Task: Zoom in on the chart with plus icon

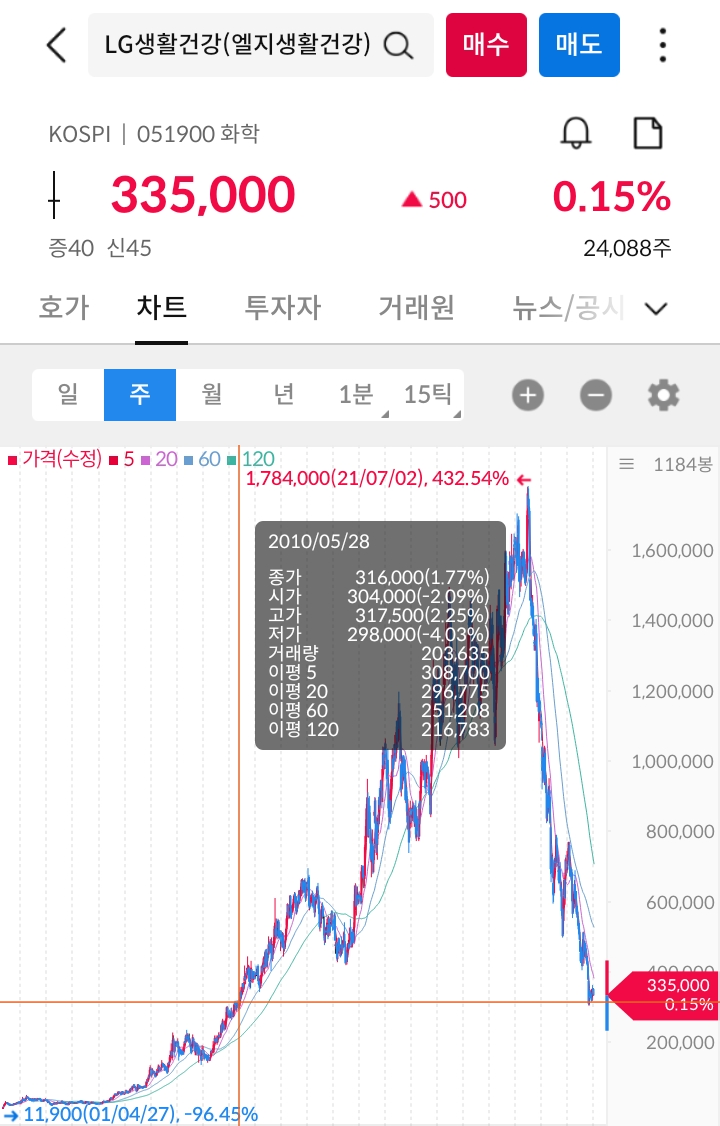Action: pyautogui.click(x=528, y=395)
